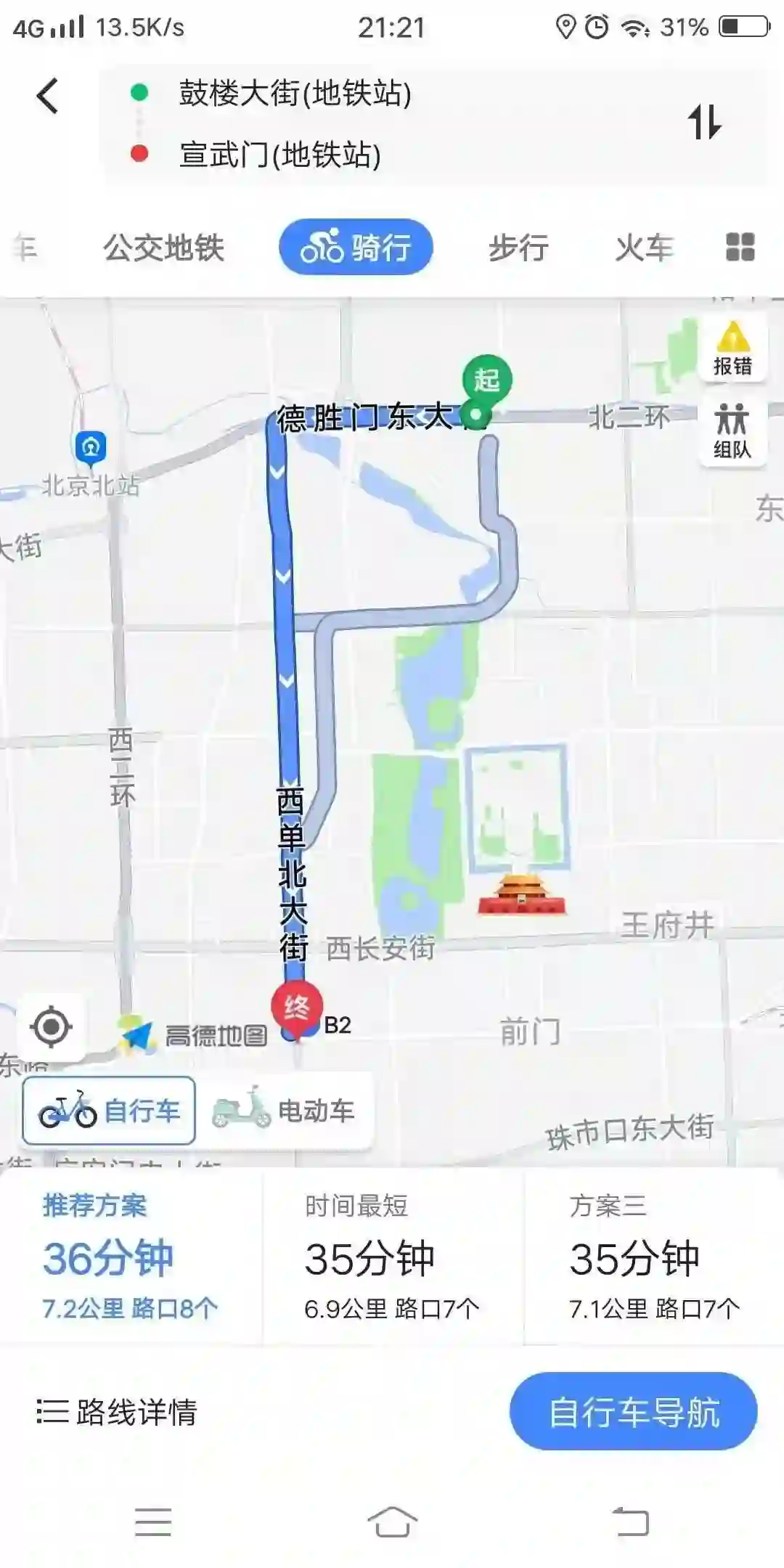Open the grid of more travel modes
Screen dimensions: 784x1568
pyautogui.click(x=740, y=248)
